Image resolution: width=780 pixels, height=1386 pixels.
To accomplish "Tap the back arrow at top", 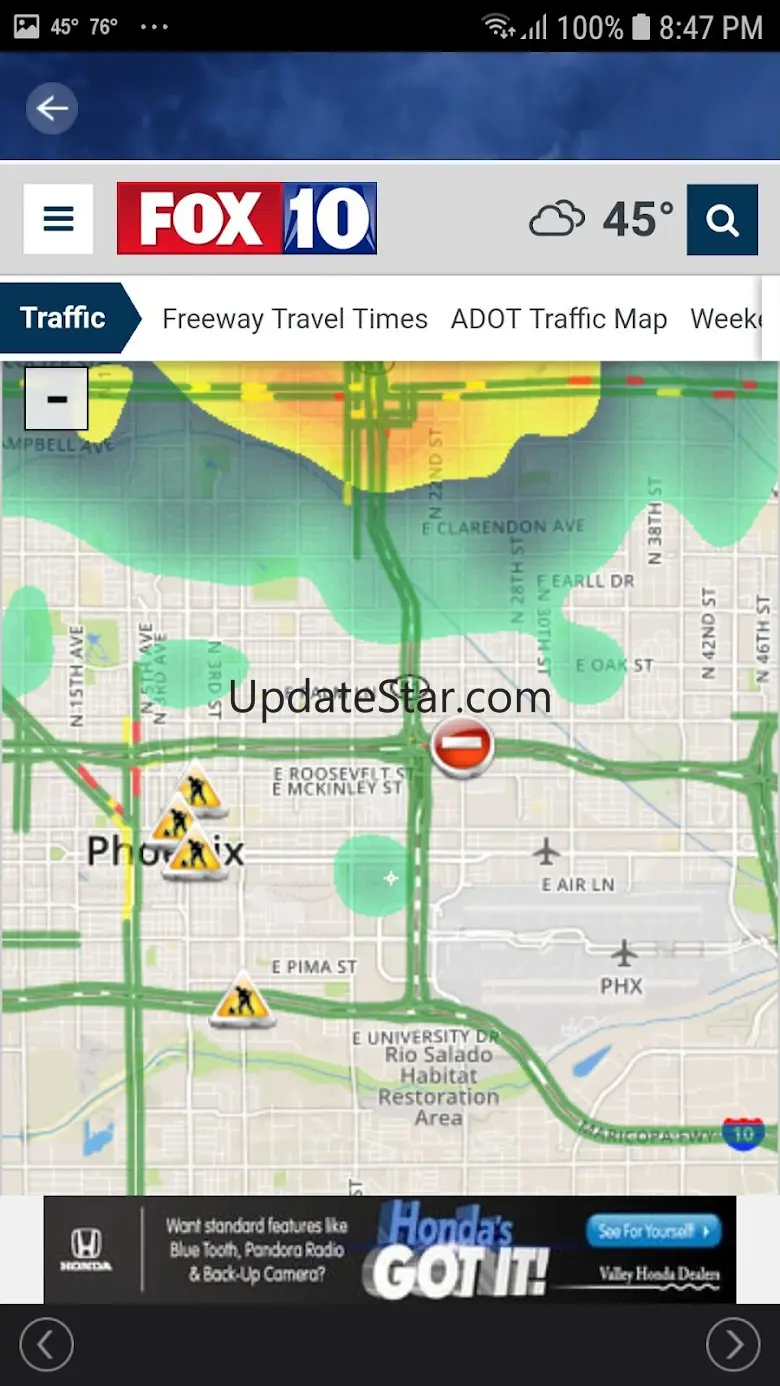I will coord(52,108).
